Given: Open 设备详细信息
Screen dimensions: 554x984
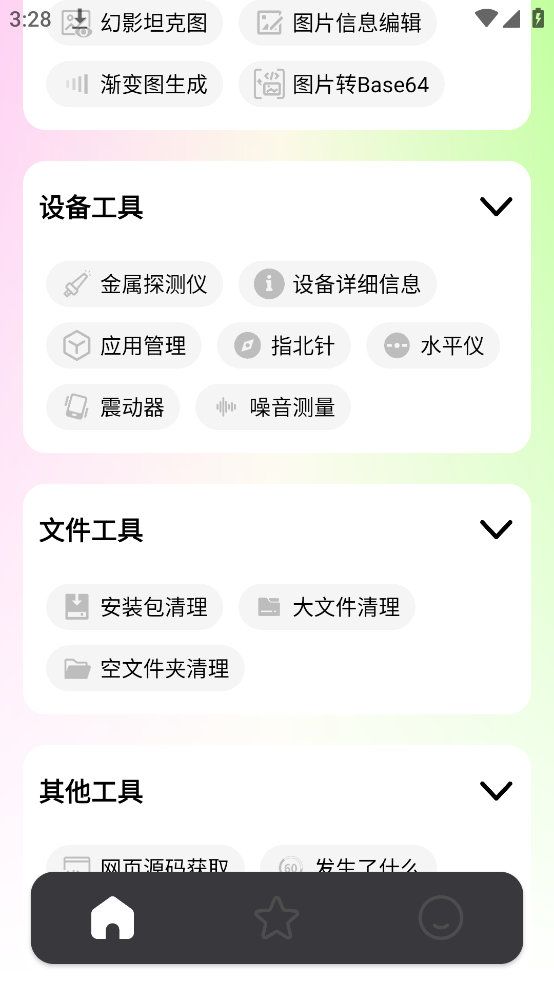Looking at the screenshot, I should point(338,284).
